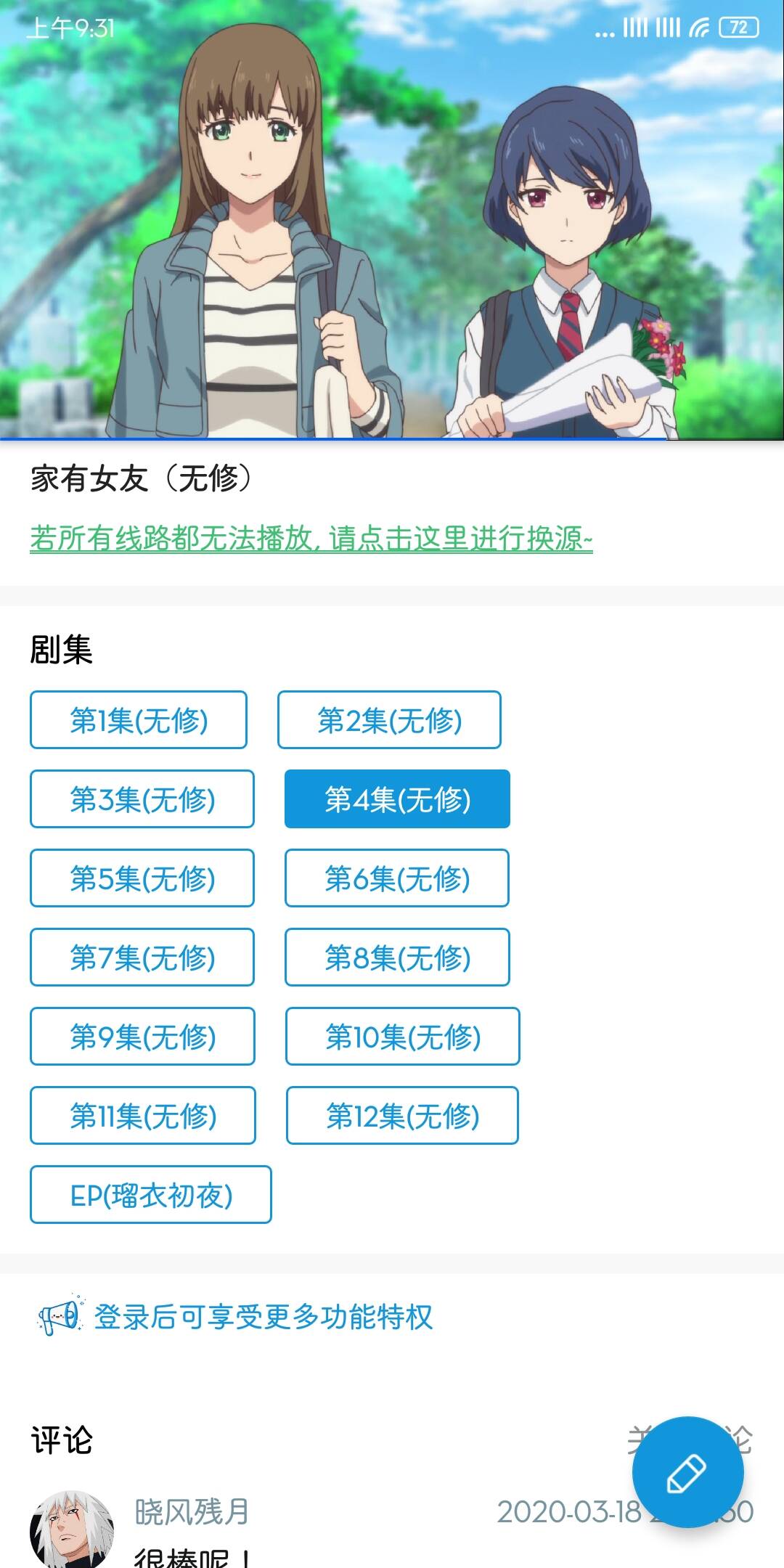
Task: Play 第5集(无修)
Action: [x=142, y=878]
